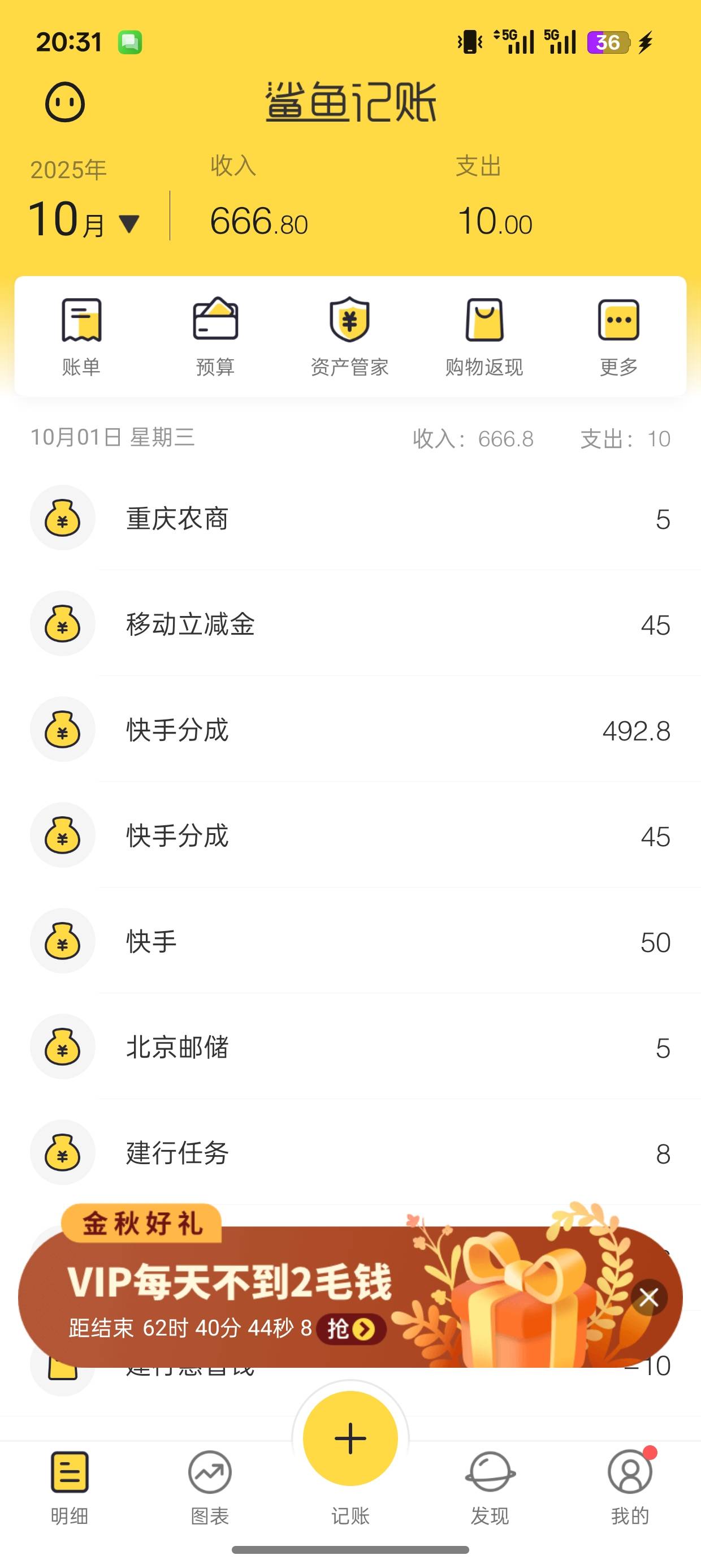The image size is (701, 1568).
Task: Switch to the 图表 charts tab
Action: click(x=210, y=1487)
